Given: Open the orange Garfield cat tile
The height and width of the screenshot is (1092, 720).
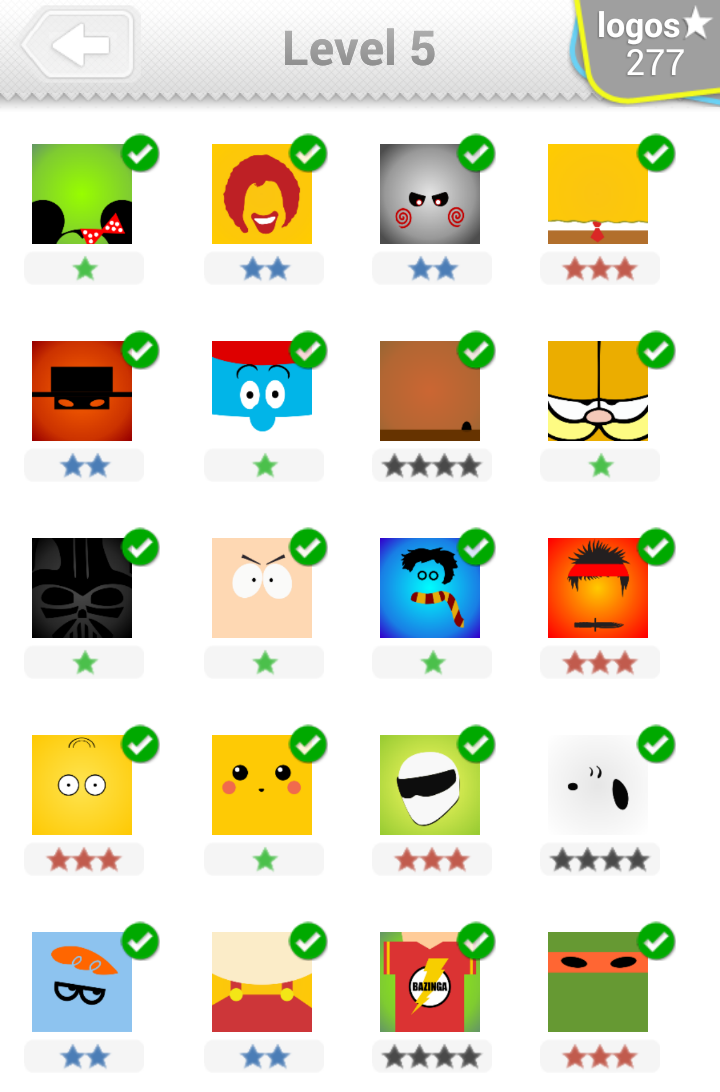Looking at the screenshot, I should [x=598, y=391].
